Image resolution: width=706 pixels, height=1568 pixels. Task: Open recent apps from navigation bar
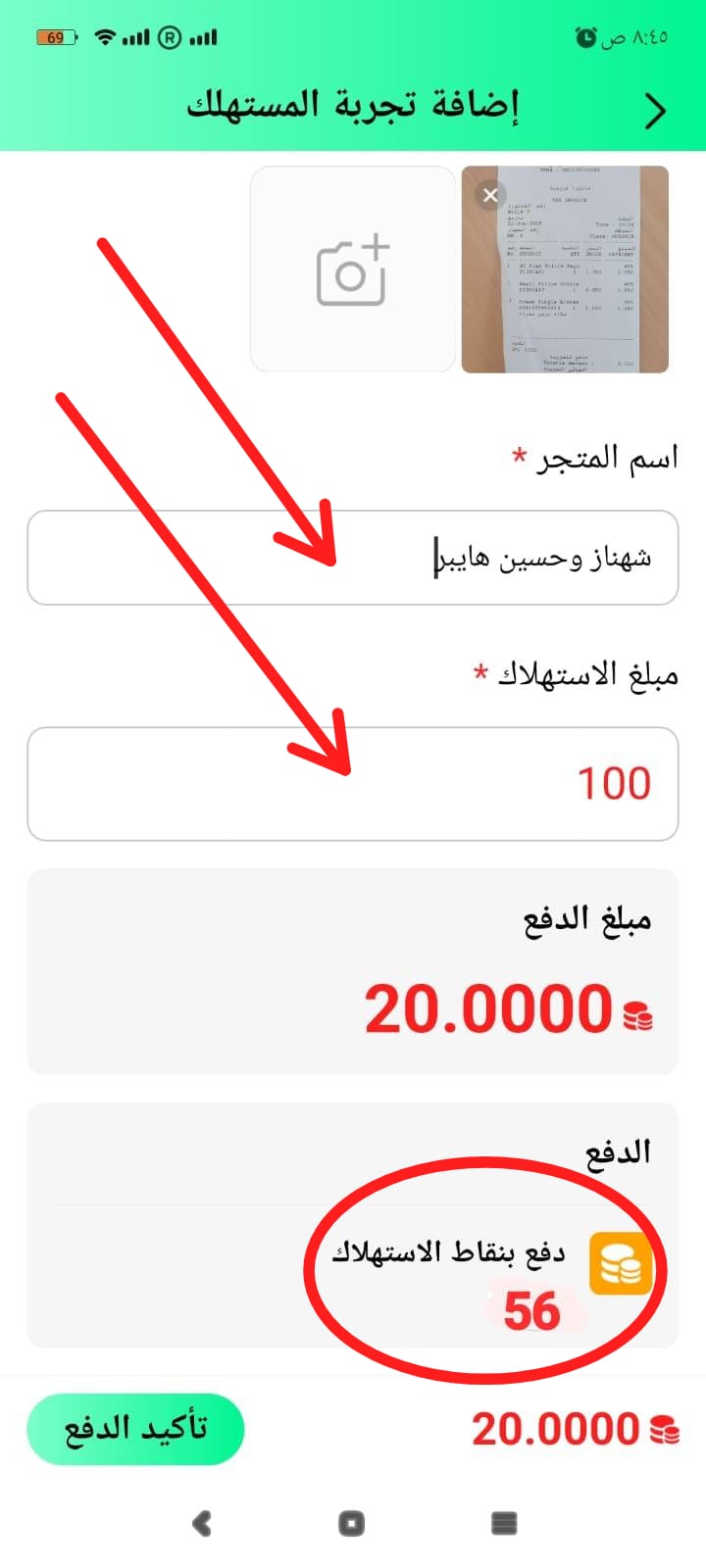[x=503, y=1523]
